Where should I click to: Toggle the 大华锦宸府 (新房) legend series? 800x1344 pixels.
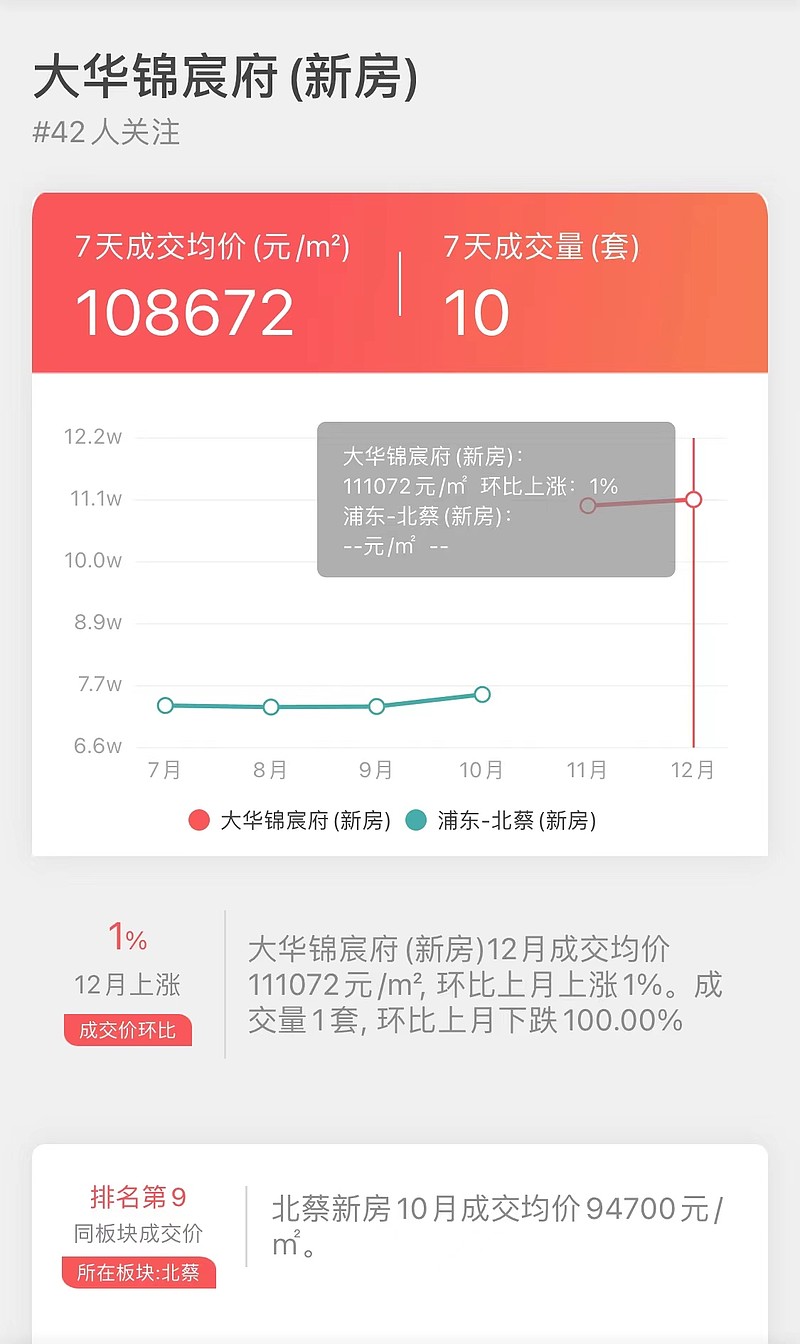290,821
